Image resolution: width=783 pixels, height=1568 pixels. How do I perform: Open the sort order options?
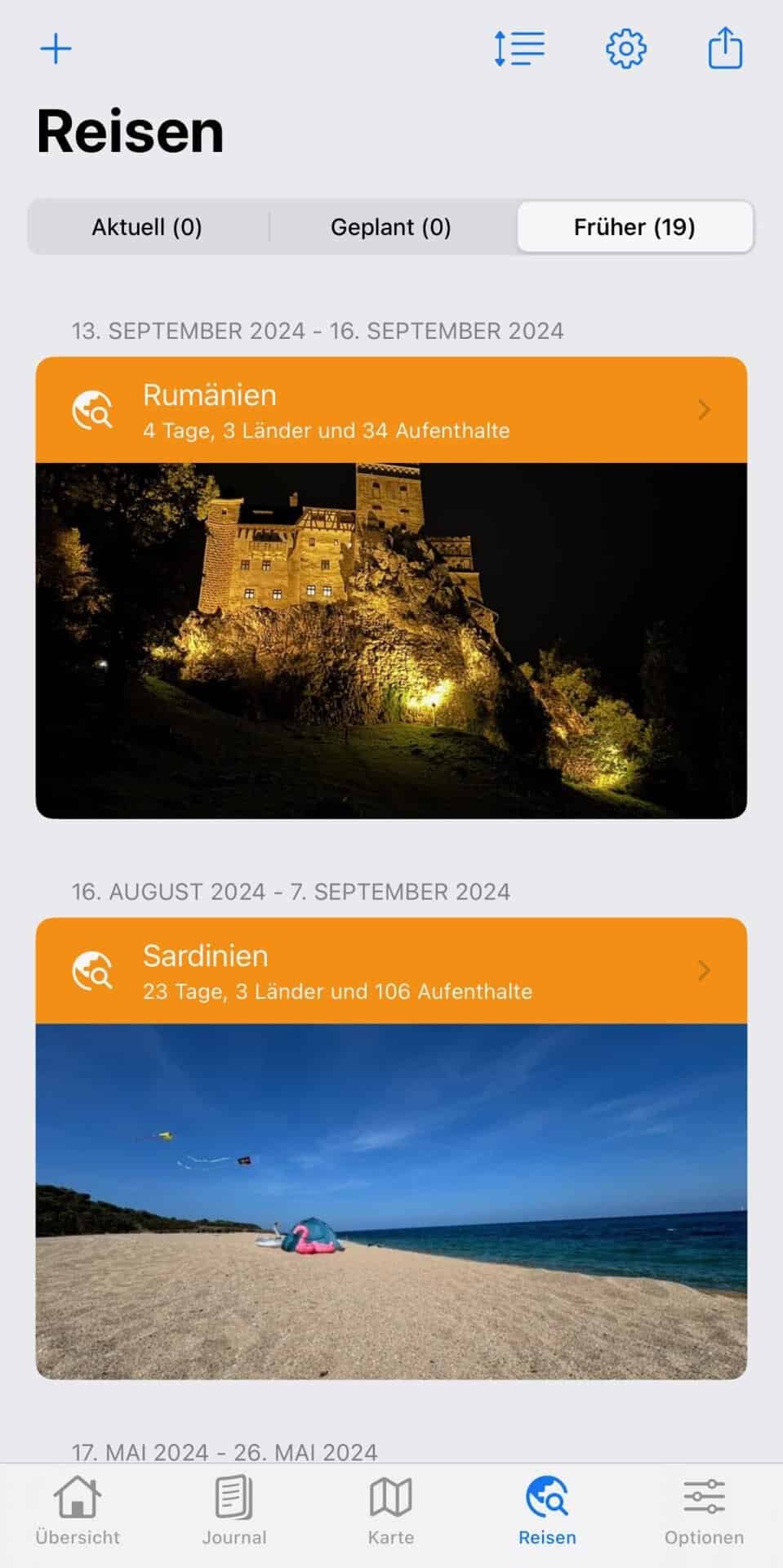click(519, 49)
